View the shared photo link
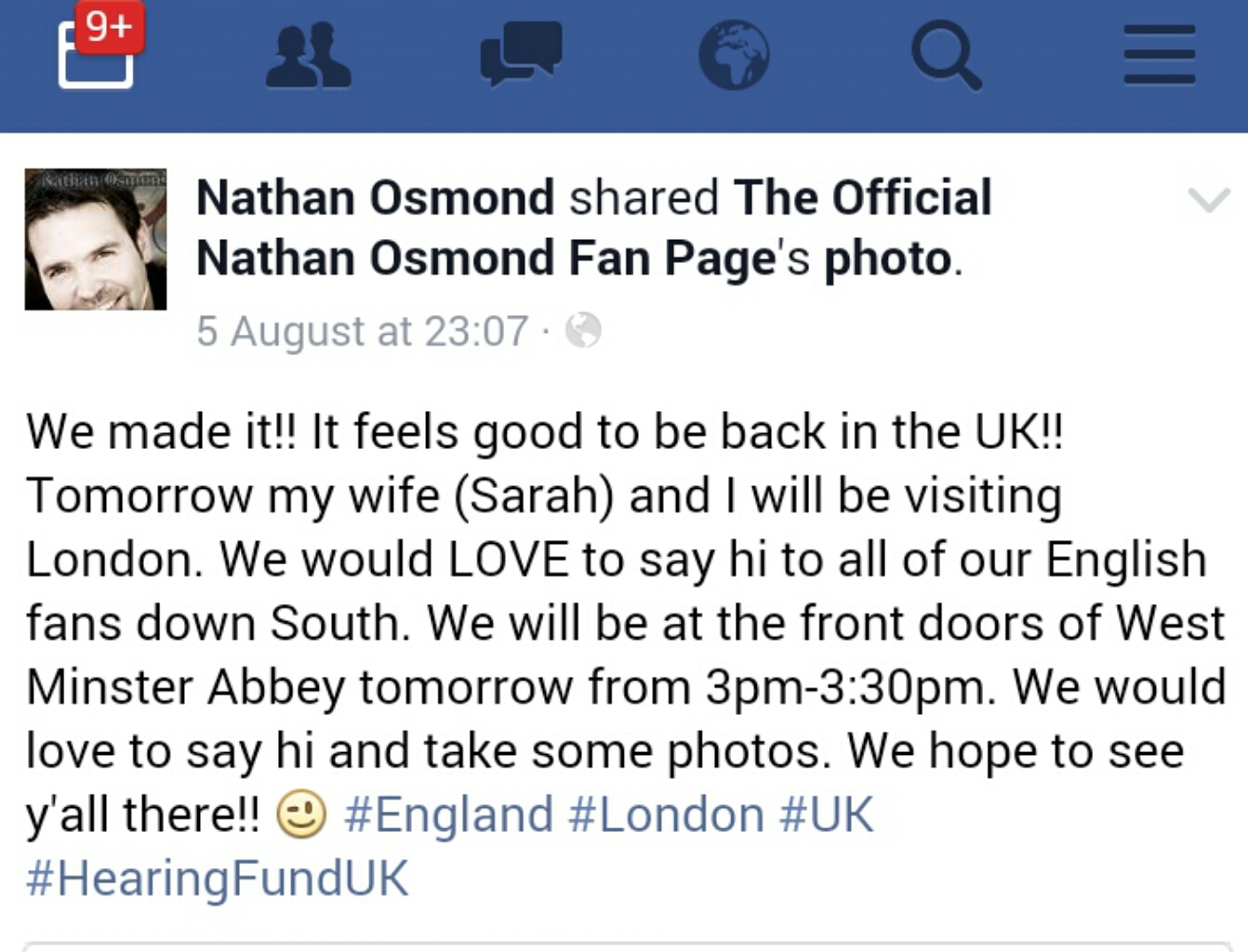1248x952 pixels. [887, 258]
